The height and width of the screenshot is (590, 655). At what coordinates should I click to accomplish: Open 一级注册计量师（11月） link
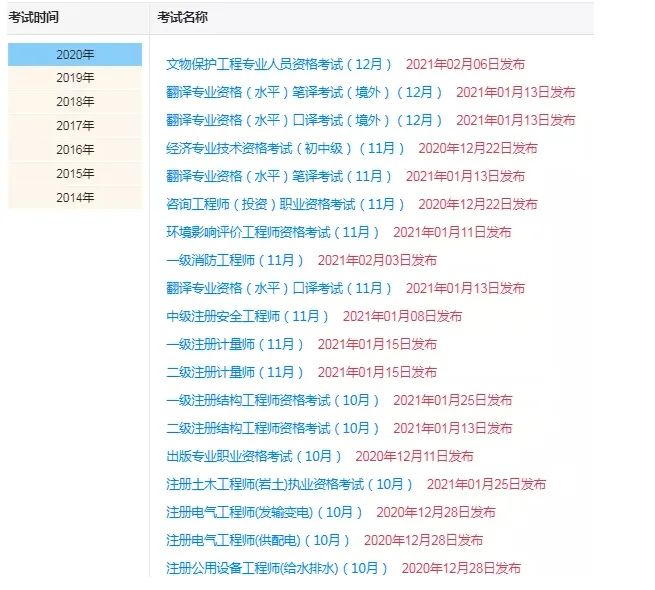(x=235, y=344)
